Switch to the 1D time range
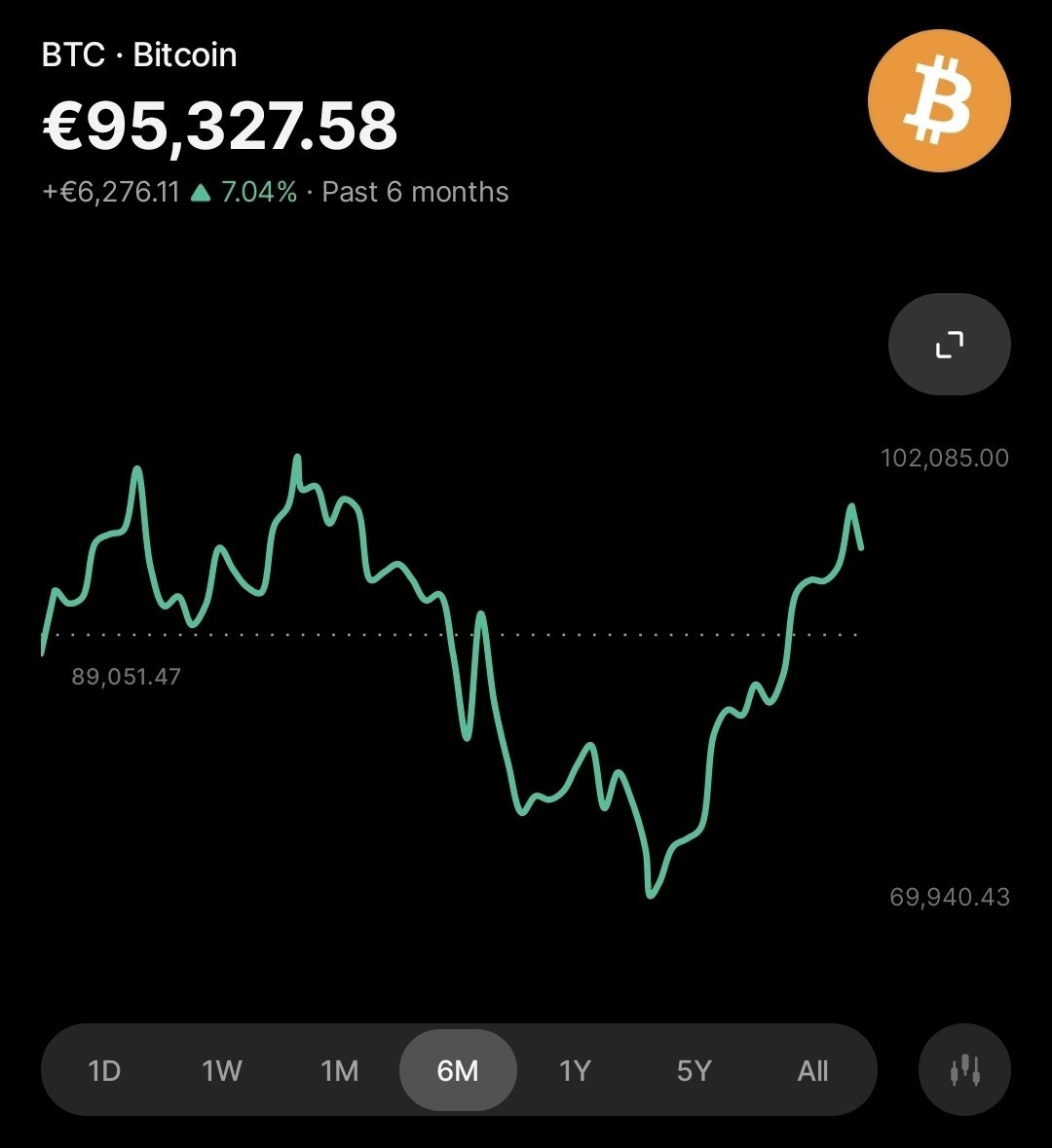1052x1148 pixels. [x=104, y=1070]
